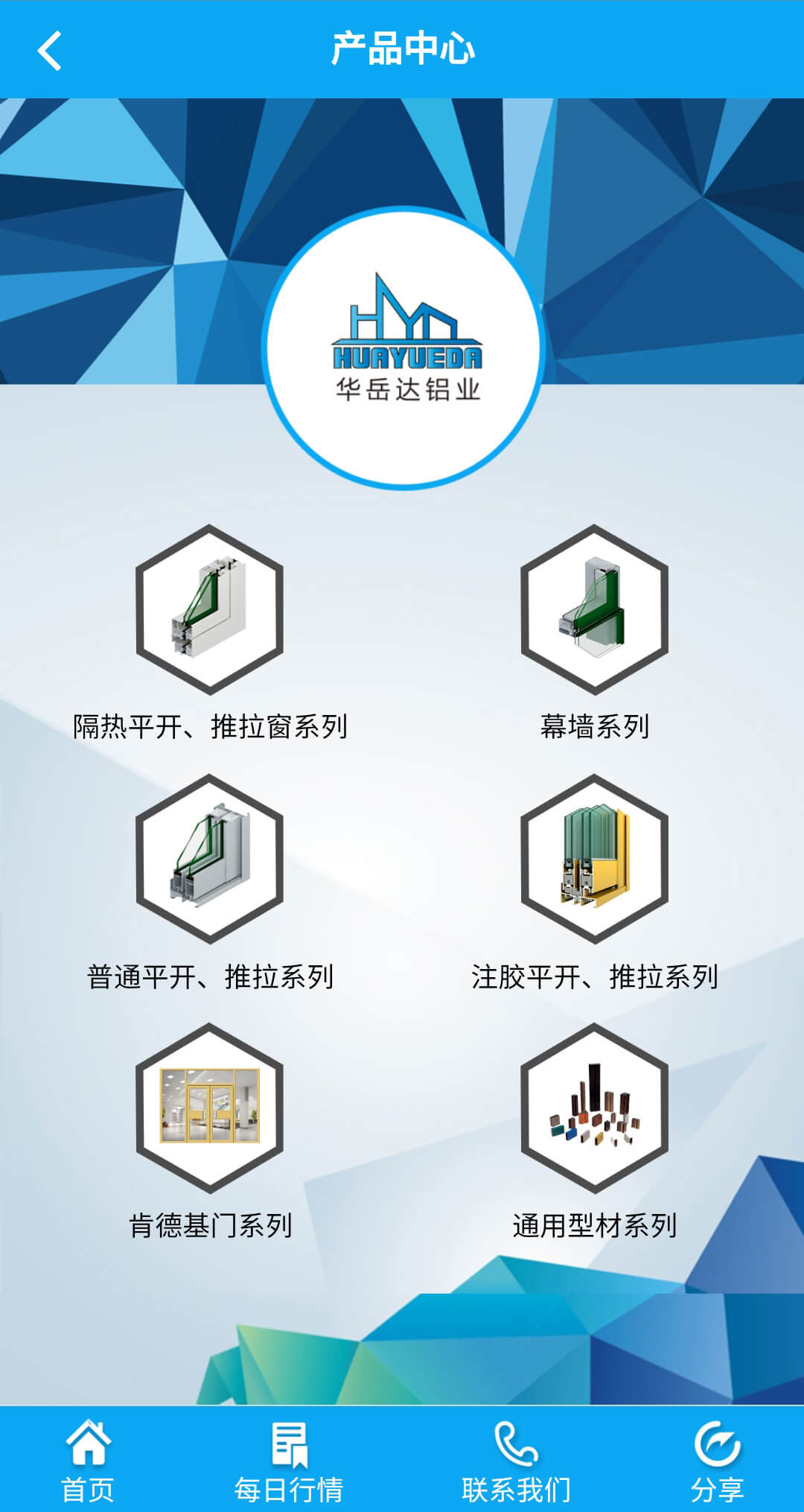804x1512 pixels.
Task: Switch to the 首页 home tab
Action: pos(88,1460)
